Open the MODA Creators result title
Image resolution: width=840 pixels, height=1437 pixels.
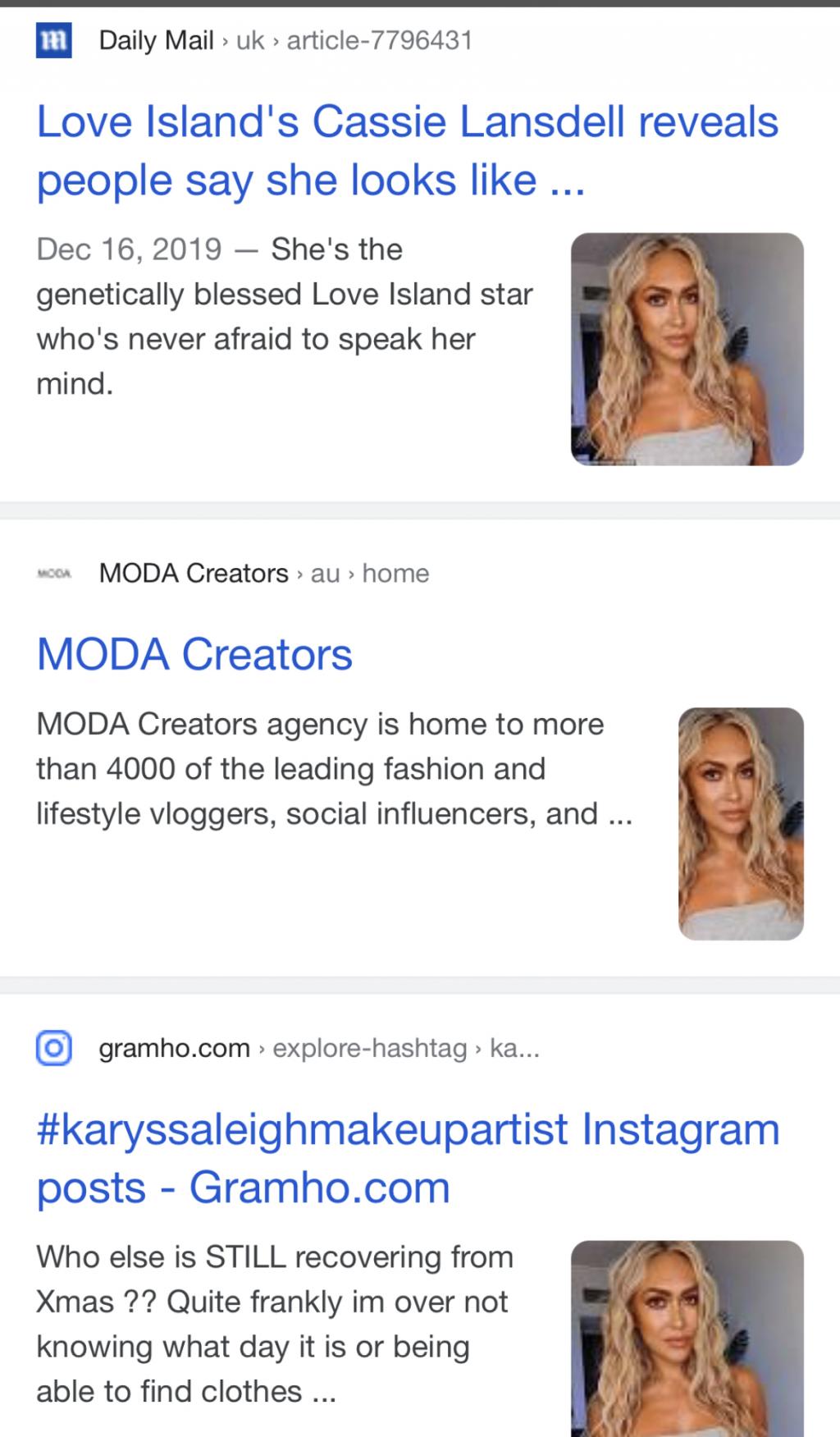point(194,655)
